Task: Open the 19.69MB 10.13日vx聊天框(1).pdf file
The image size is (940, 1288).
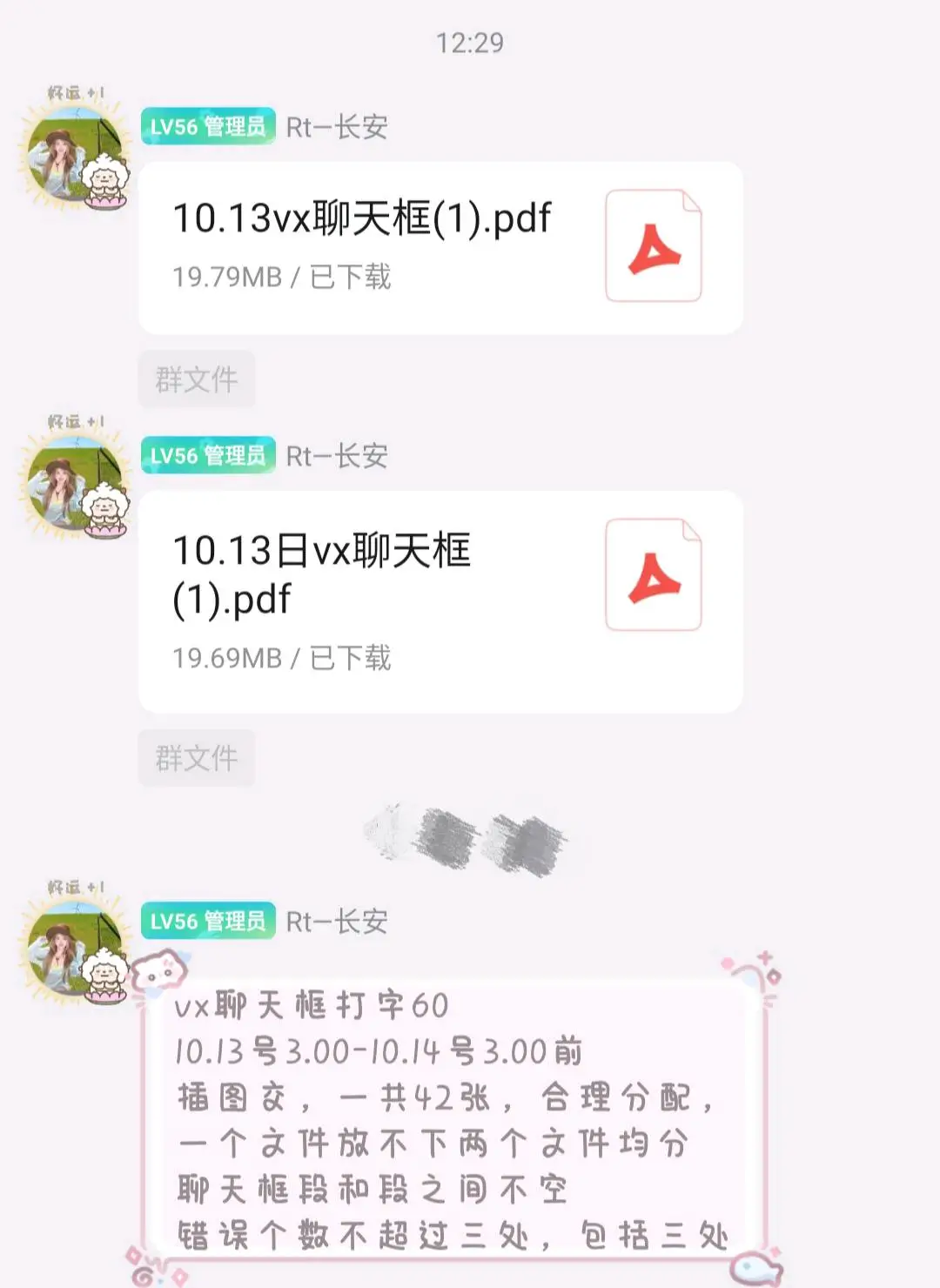Action: click(x=440, y=600)
